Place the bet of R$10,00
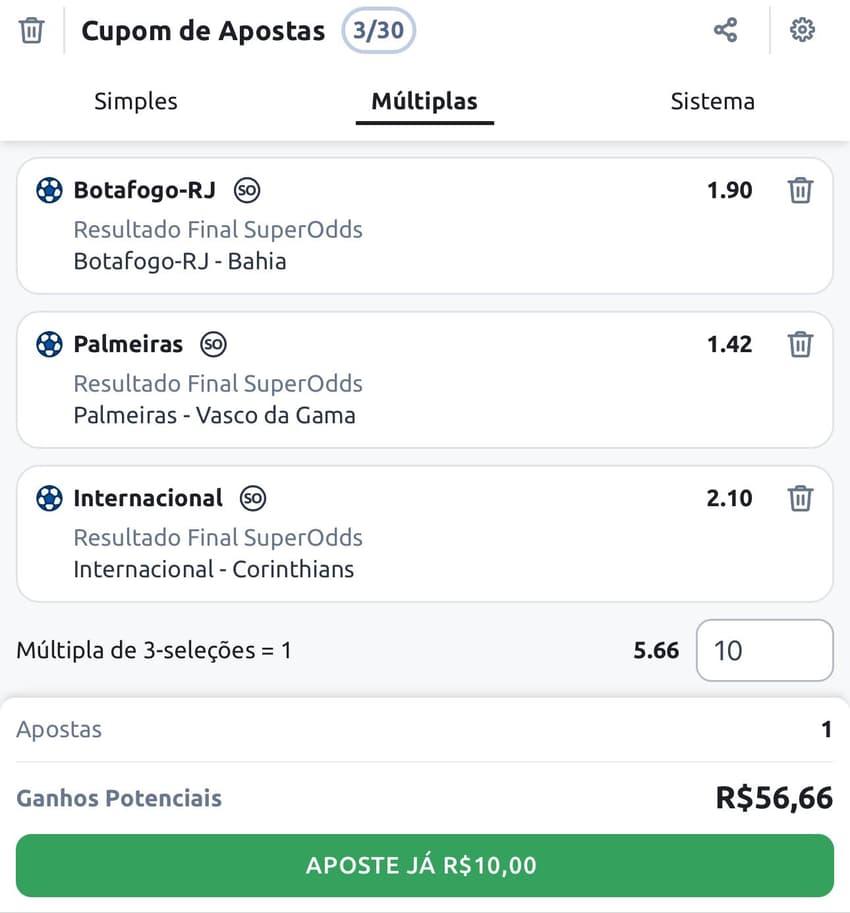Screen dimensions: 850x913 [x=424, y=865]
